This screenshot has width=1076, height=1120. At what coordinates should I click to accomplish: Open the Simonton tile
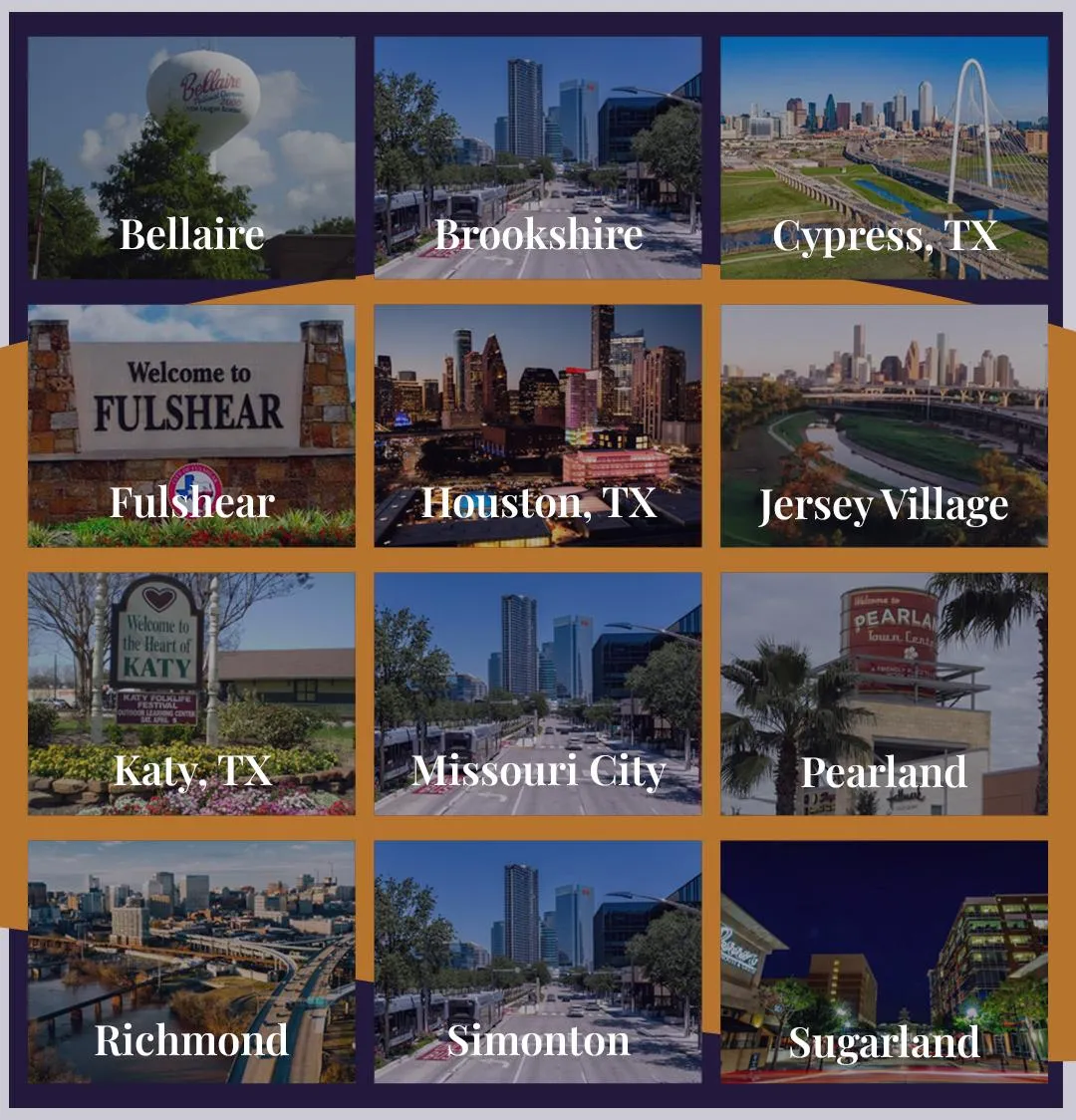pos(538,962)
